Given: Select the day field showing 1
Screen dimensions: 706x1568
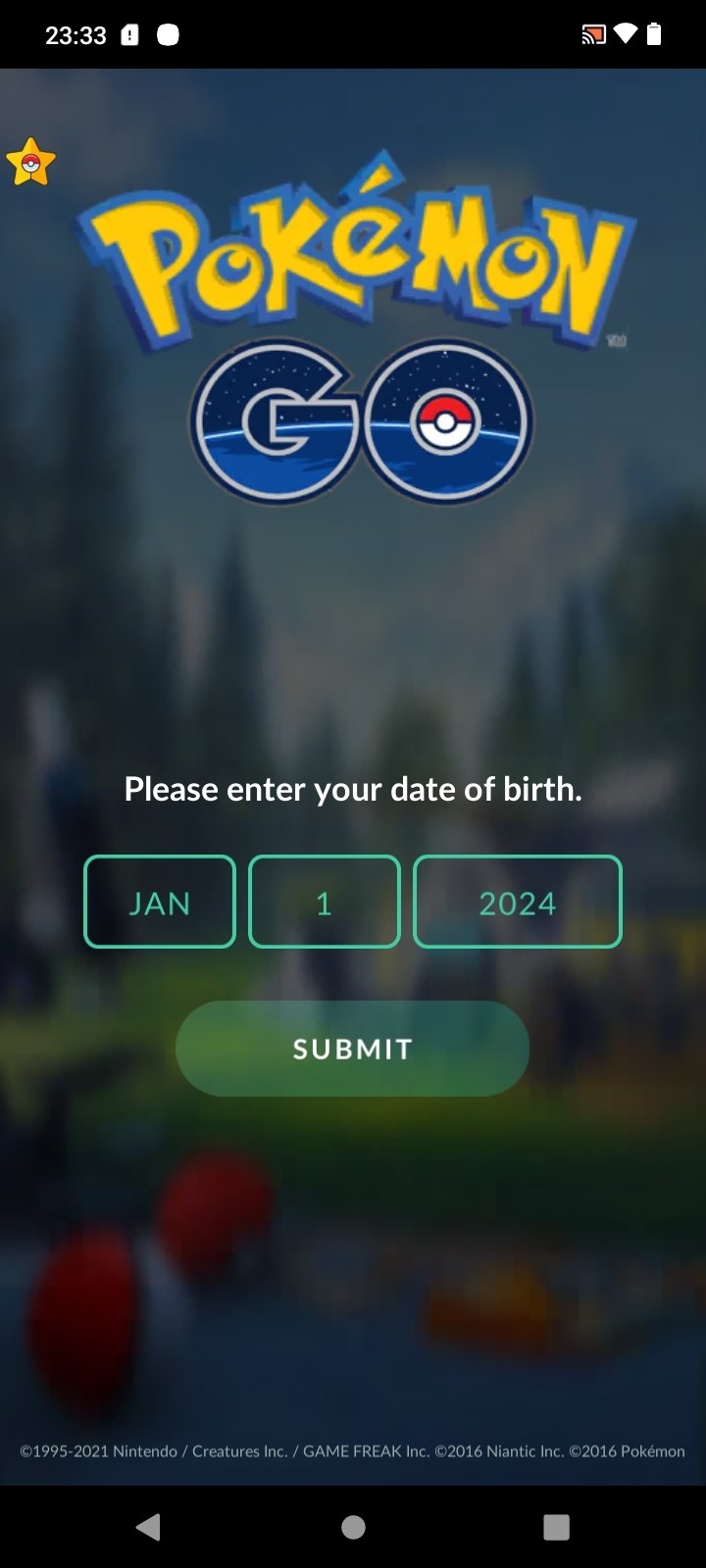Looking at the screenshot, I should click(x=325, y=902).
